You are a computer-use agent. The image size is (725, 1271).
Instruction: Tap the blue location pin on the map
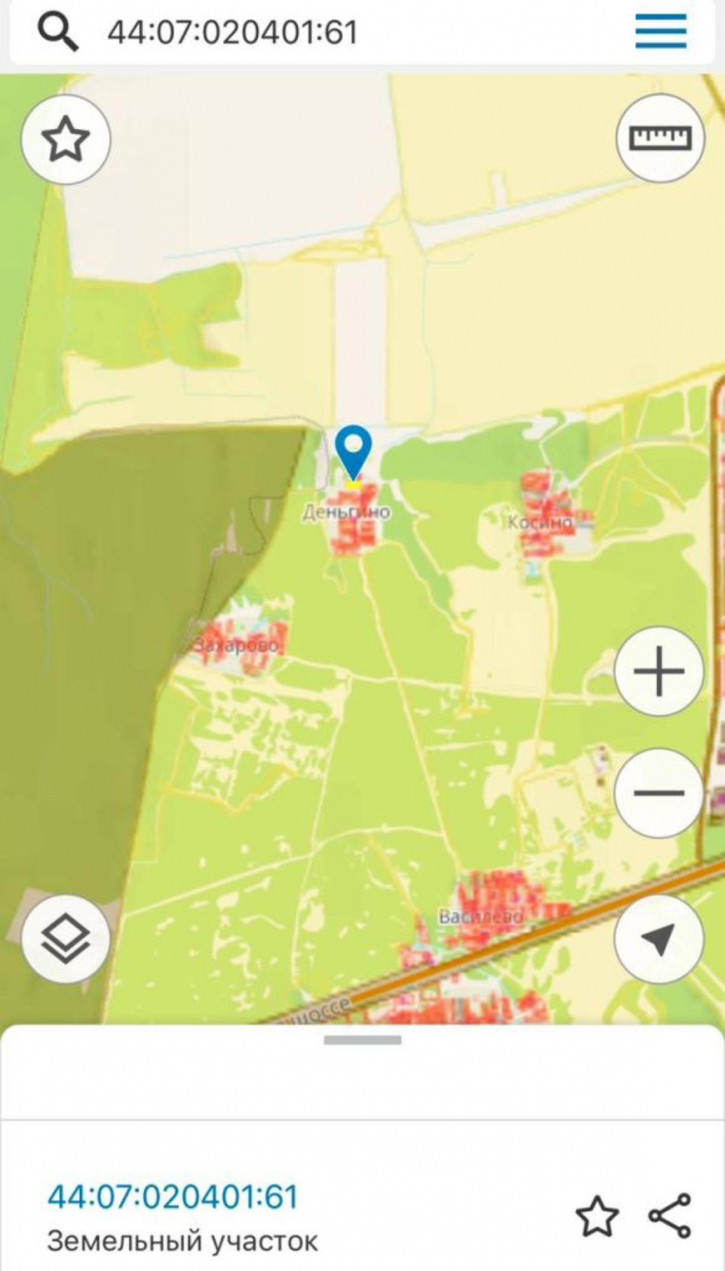tap(352, 450)
